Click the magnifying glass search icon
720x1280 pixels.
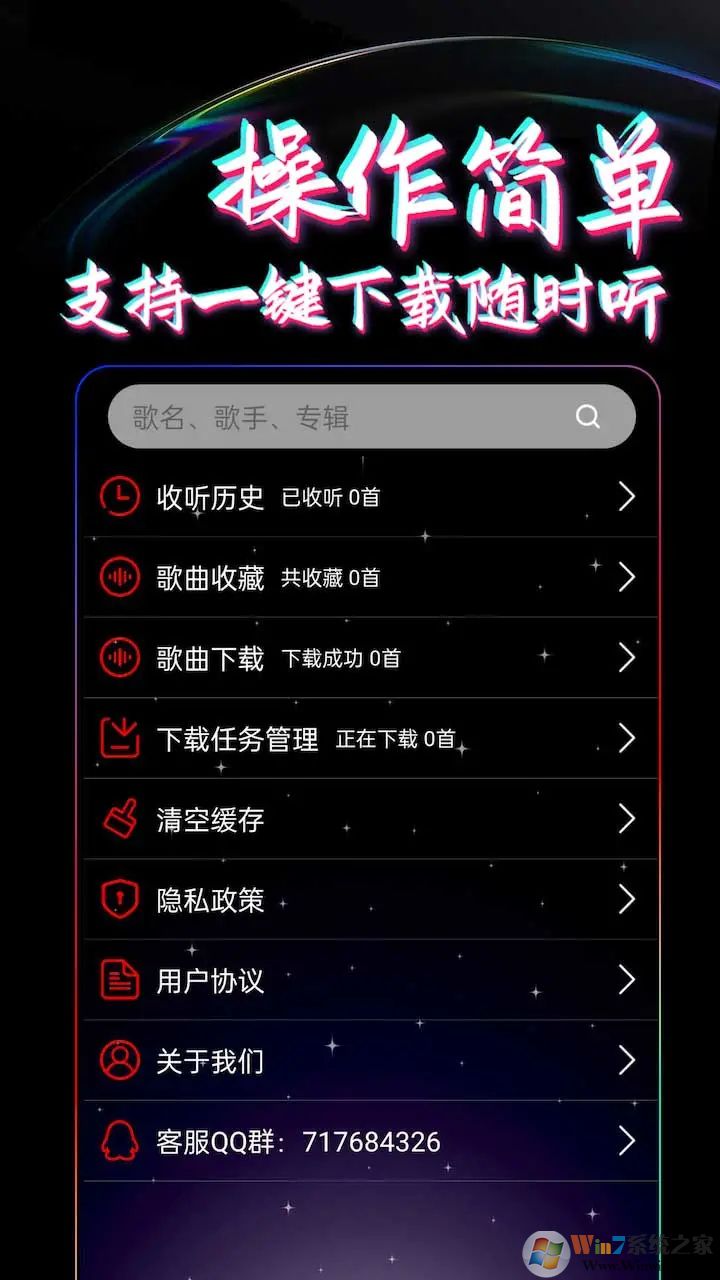pyautogui.click(x=588, y=417)
